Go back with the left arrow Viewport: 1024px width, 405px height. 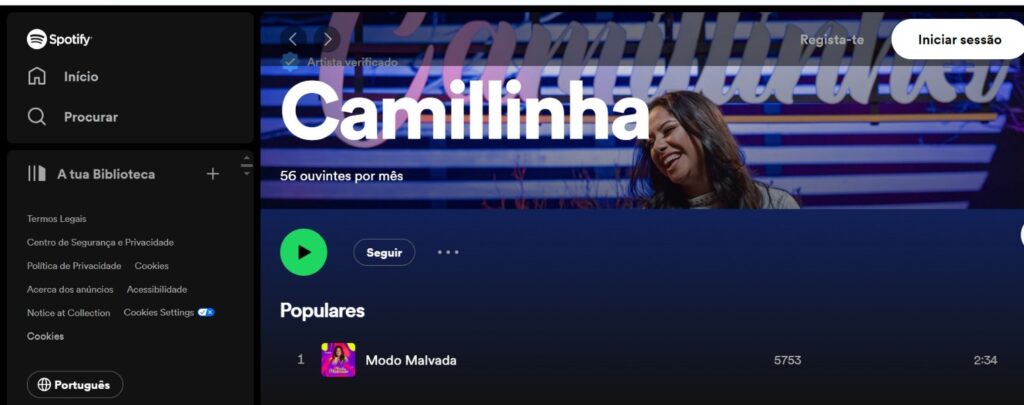[x=293, y=39]
